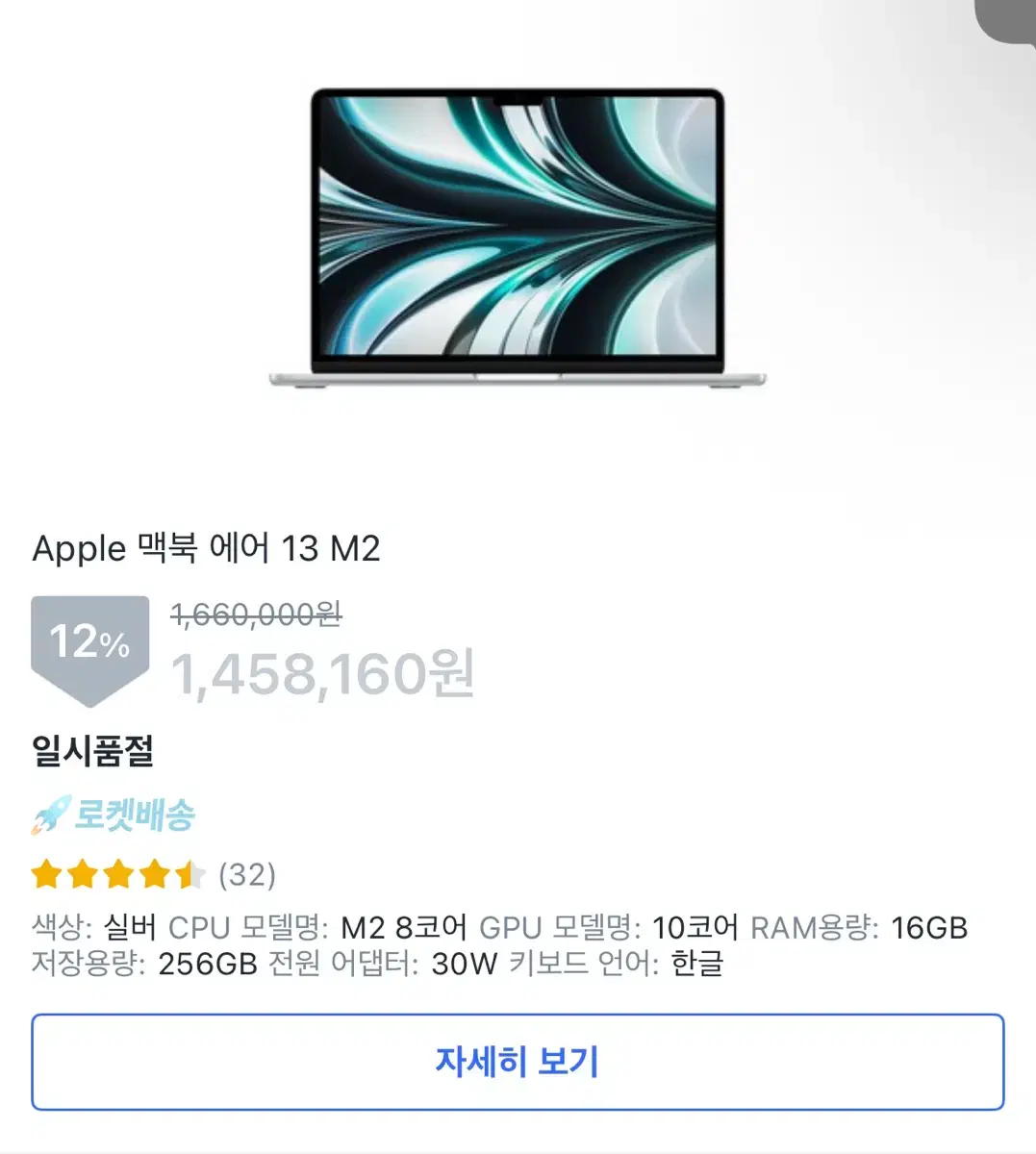Click the rocket delivery icon

tap(50, 813)
